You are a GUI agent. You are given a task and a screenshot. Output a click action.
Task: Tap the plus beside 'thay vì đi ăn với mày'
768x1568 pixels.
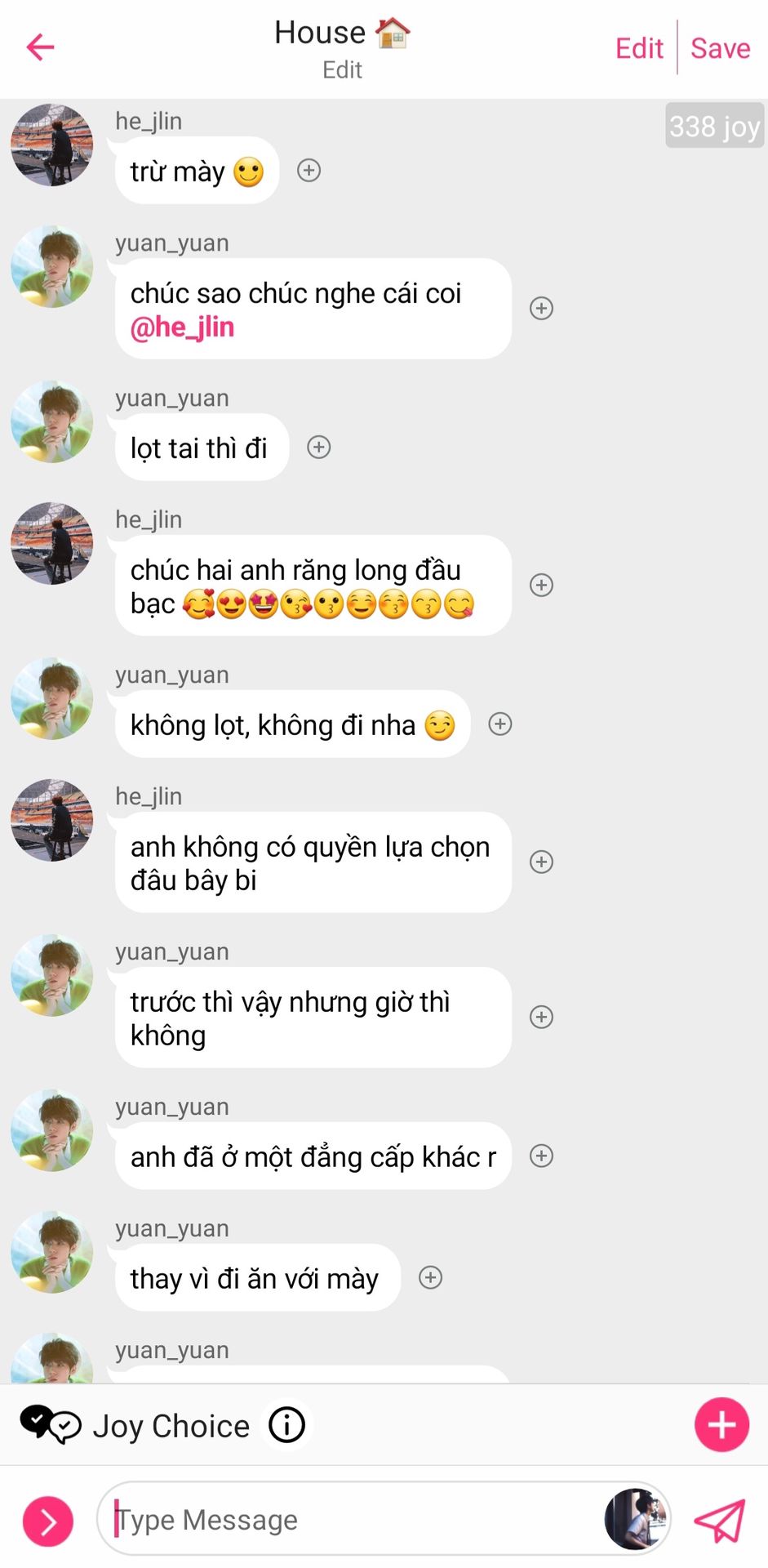coord(430,1277)
